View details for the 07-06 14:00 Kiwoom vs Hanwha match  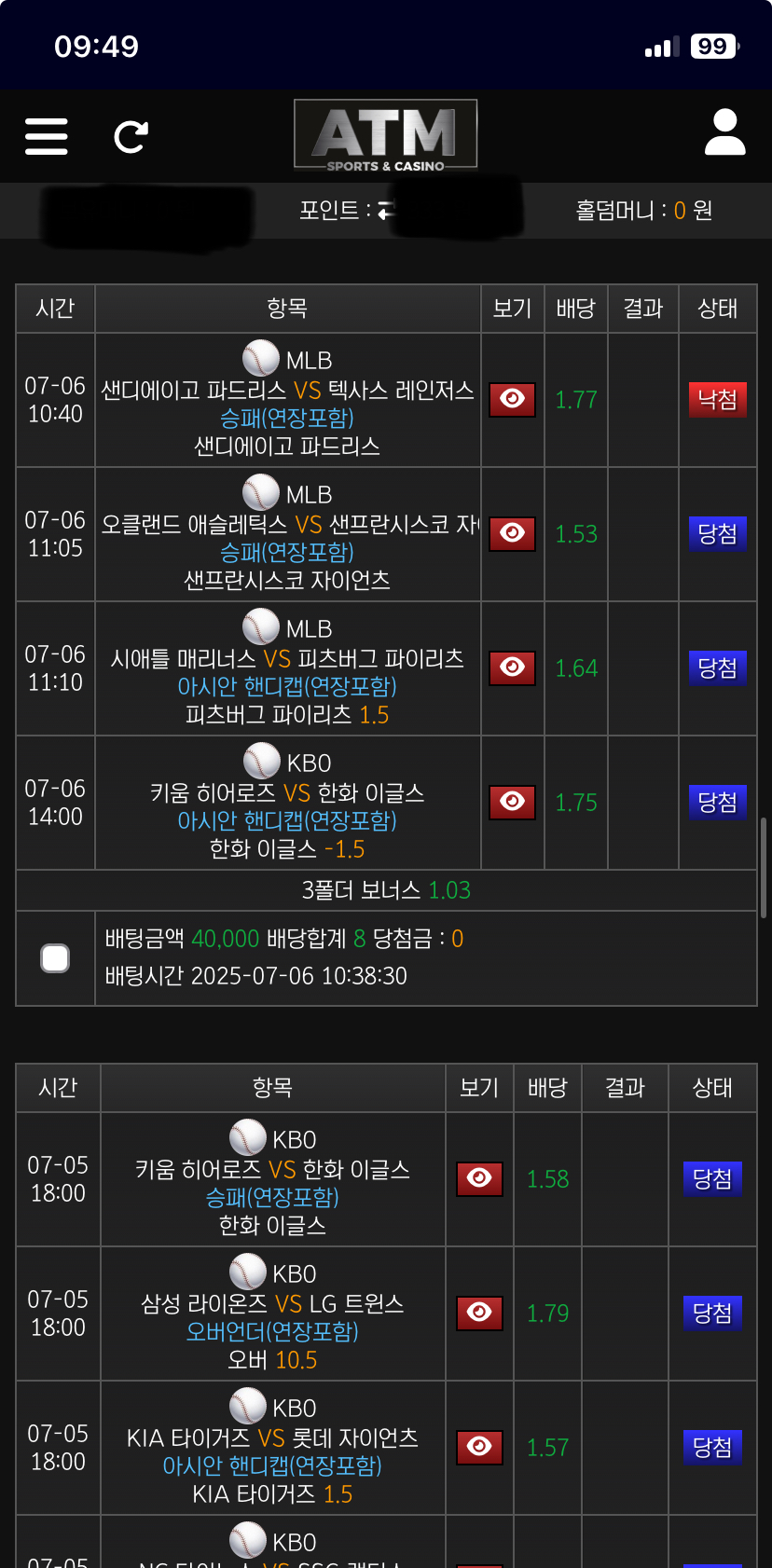pyautogui.click(x=512, y=803)
